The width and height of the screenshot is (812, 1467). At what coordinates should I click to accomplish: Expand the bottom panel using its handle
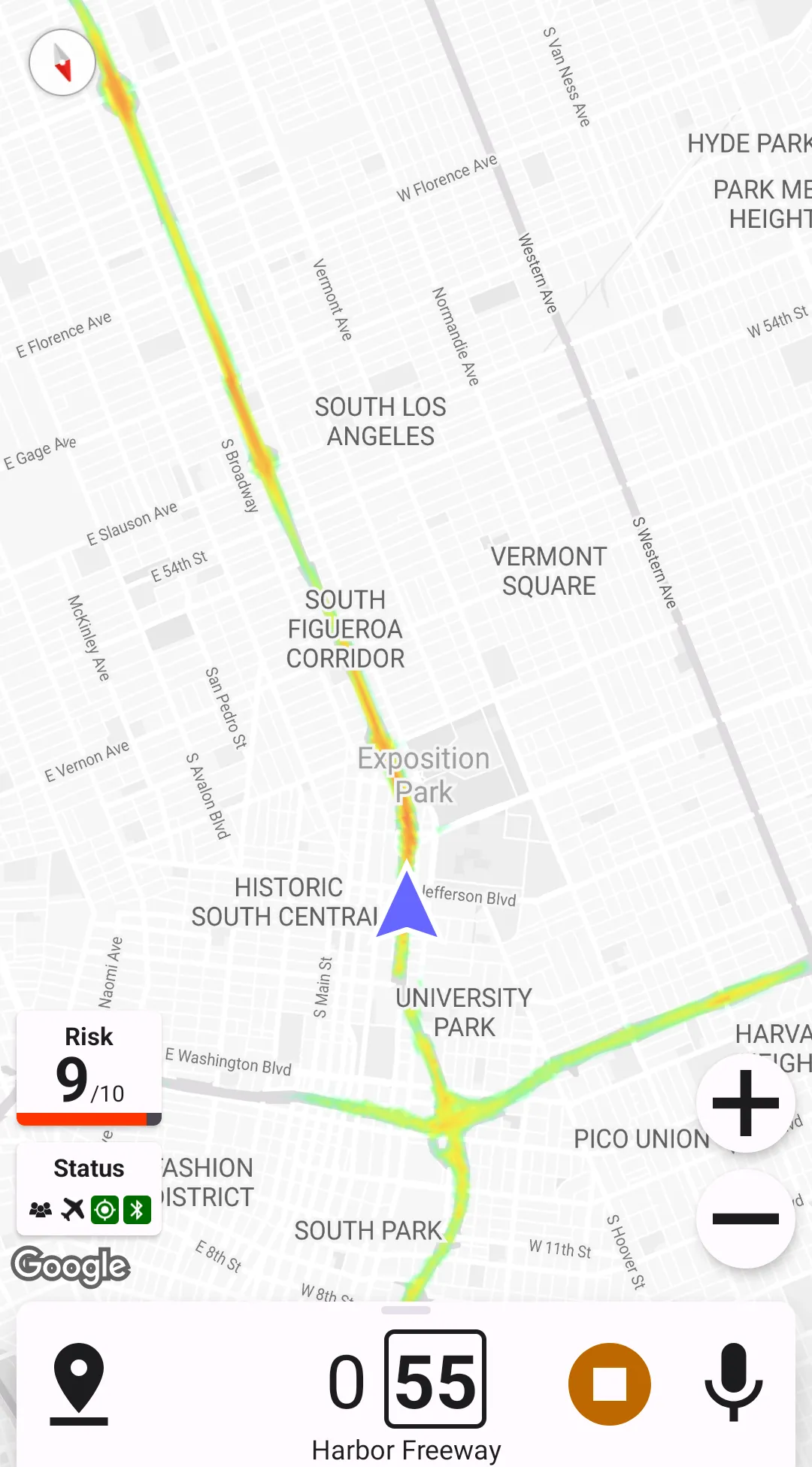(x=406, y=1310)
